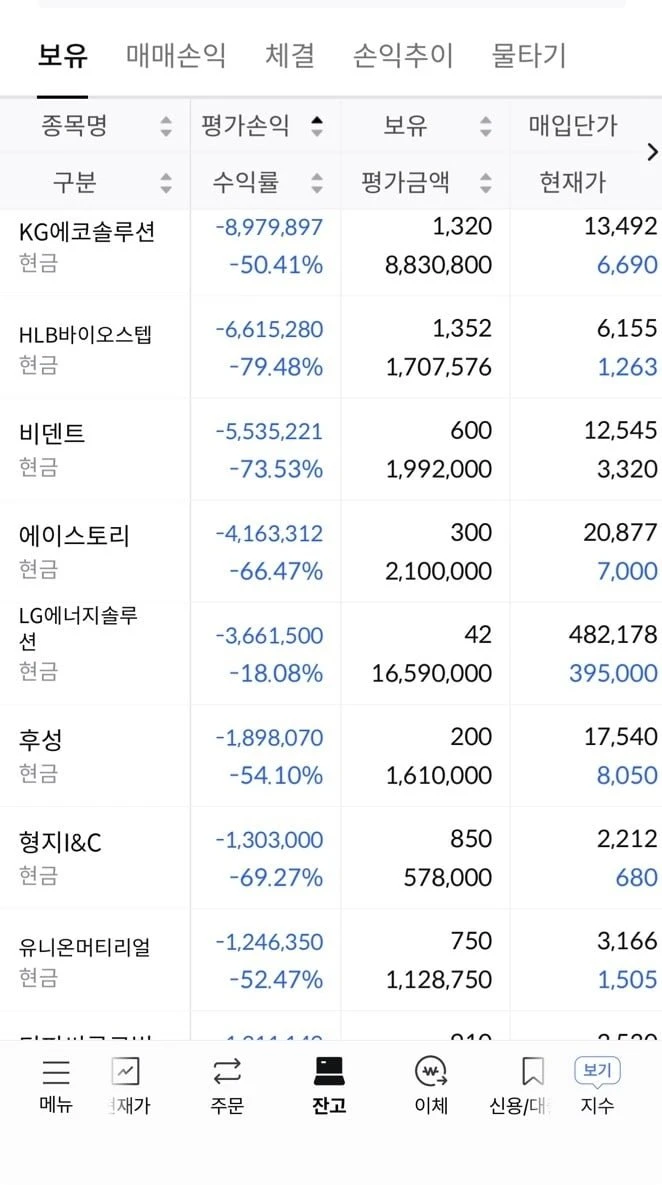Open the HLB바이오스텝 holding row
This screenshot has width=662, height=1185.
coord(331,348)
